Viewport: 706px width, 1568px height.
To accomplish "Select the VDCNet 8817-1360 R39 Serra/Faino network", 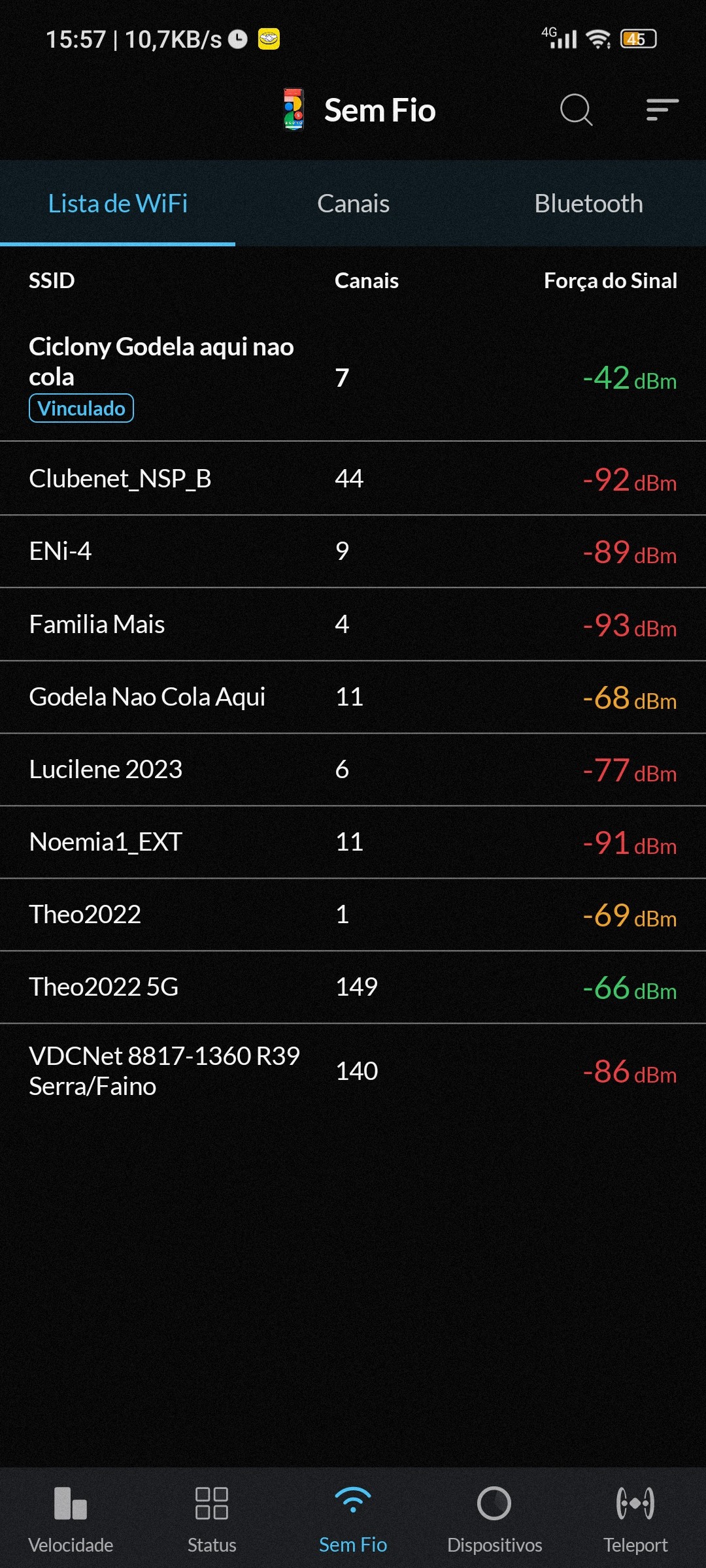I will coord(353,1071).
